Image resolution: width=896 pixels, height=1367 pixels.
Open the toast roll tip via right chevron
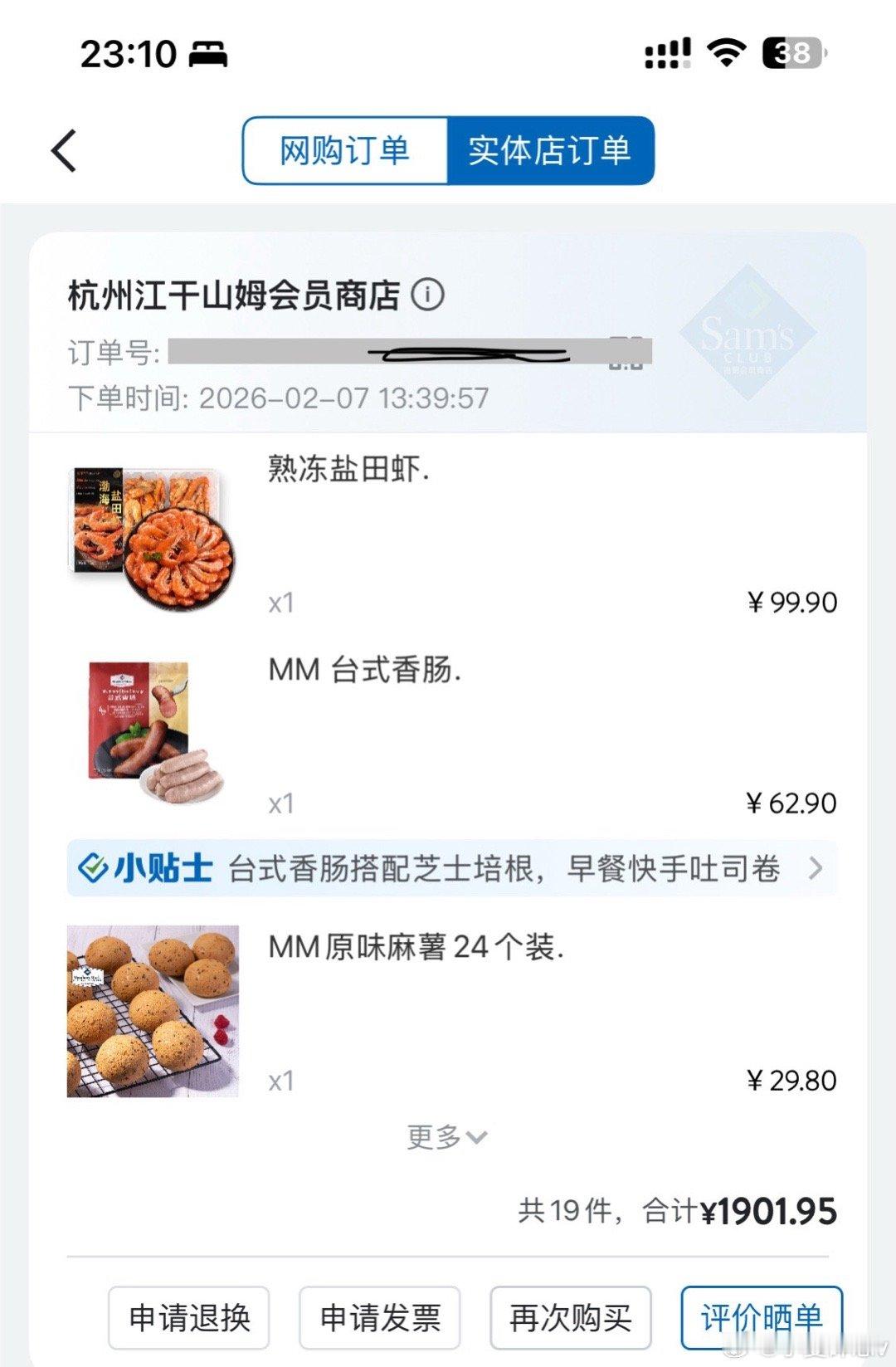[x=816, y=869]
